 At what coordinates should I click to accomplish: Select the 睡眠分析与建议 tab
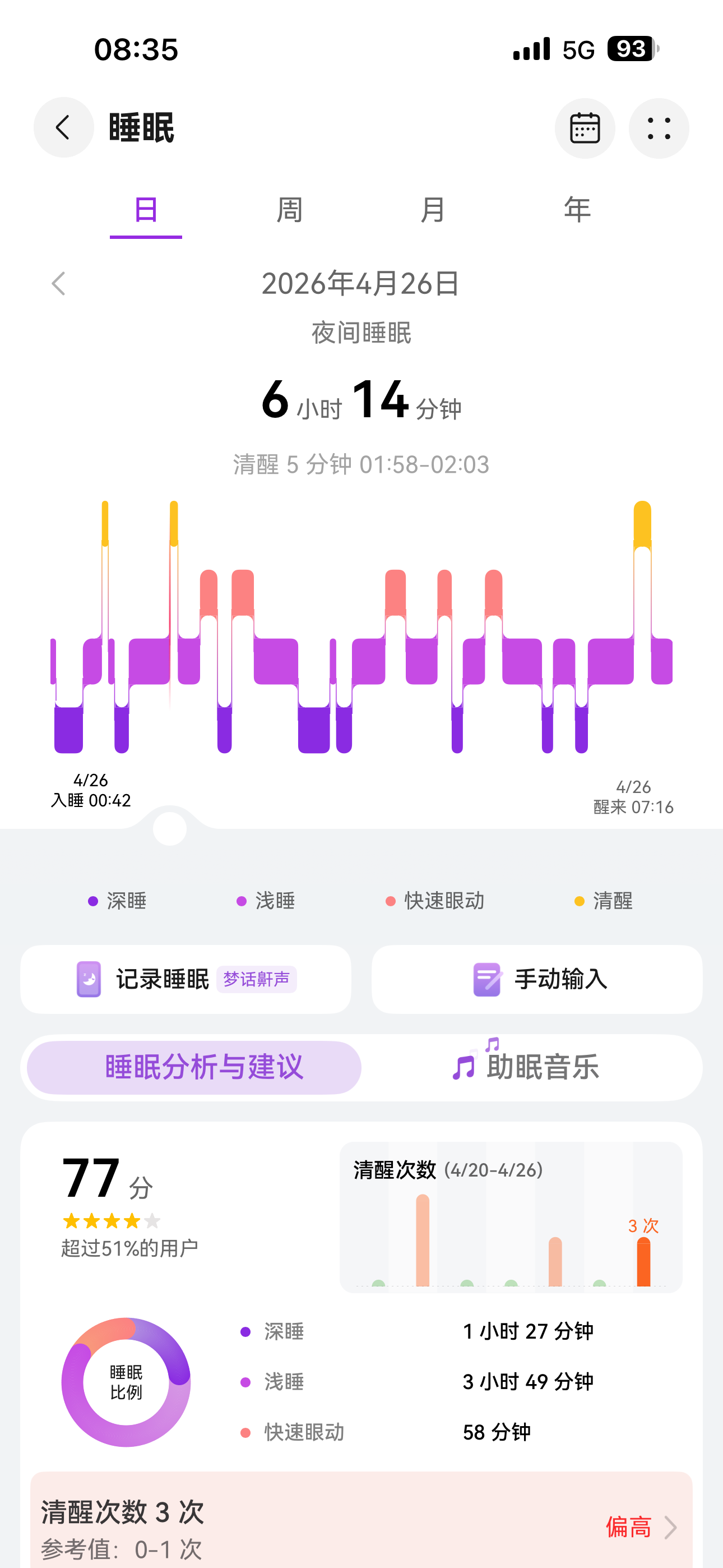coord(194,1068)
